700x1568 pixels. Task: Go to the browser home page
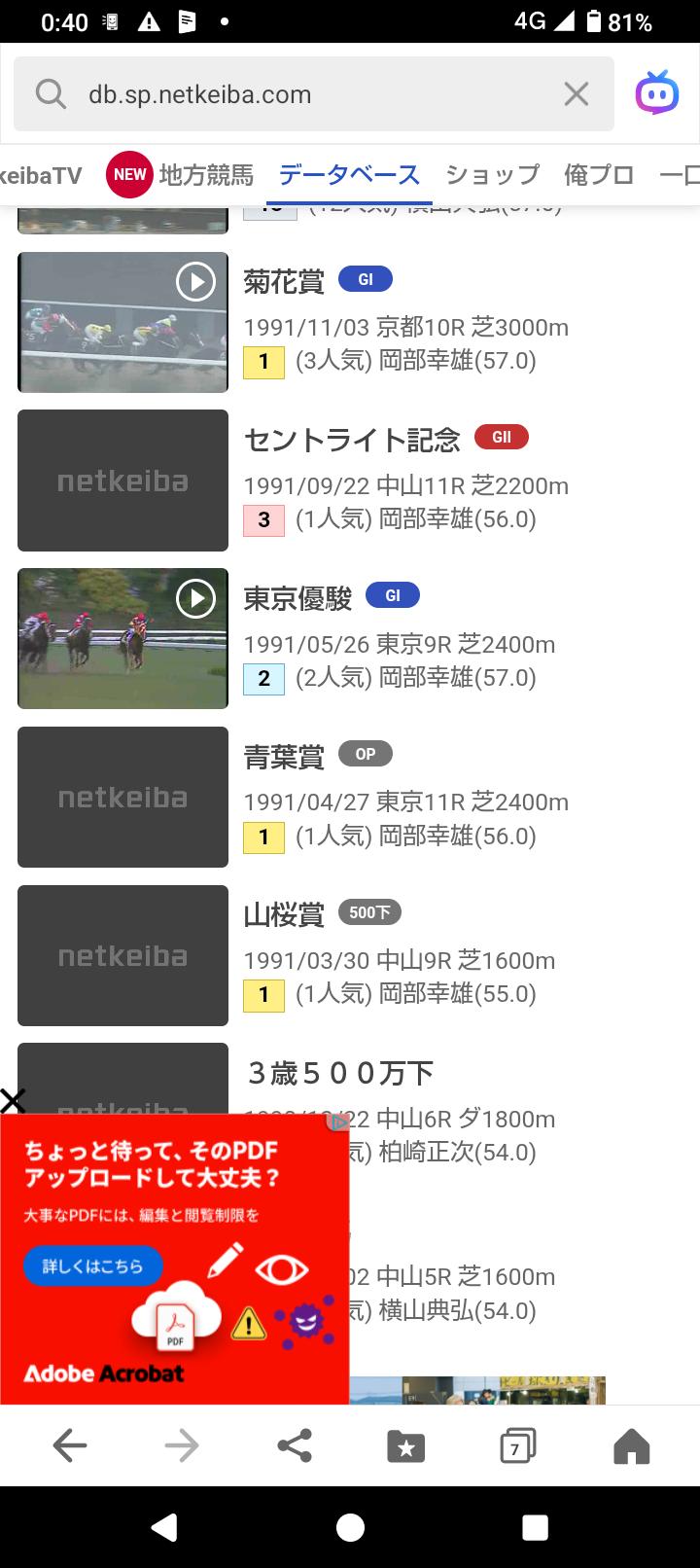pos(631,1445)
